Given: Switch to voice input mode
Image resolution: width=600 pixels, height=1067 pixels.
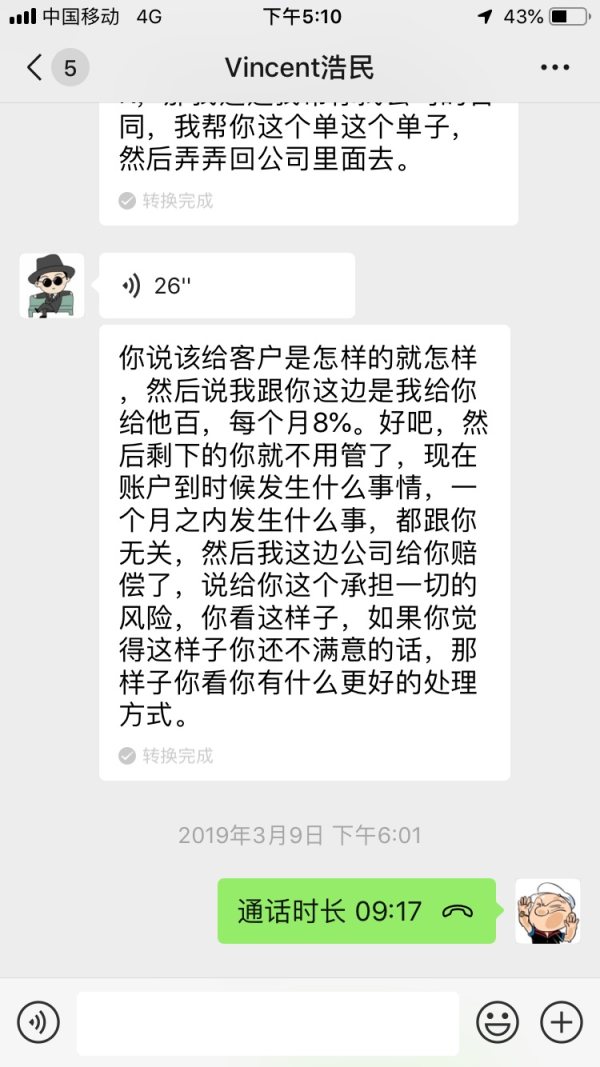Looking at the screenshot, I should point(38,1022).
